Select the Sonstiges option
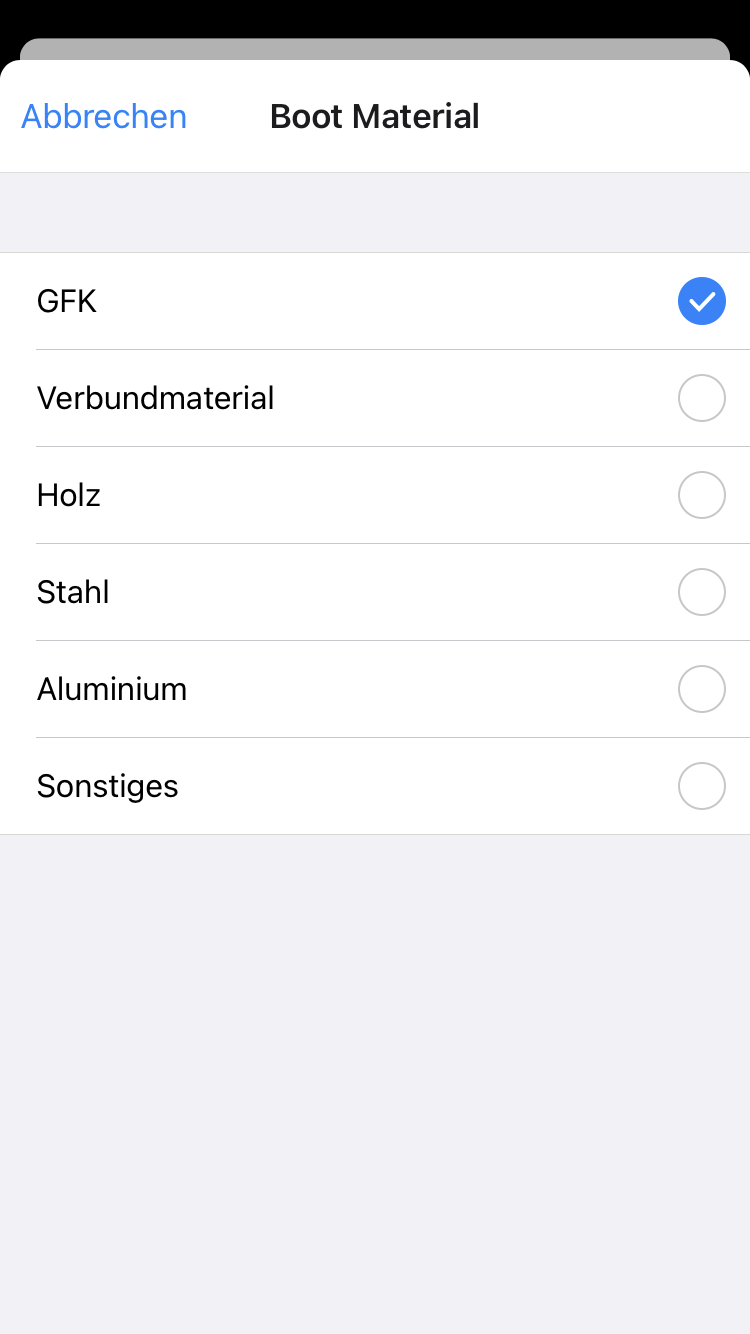Viewport: 750px width, 1334px height. [375, 786]
